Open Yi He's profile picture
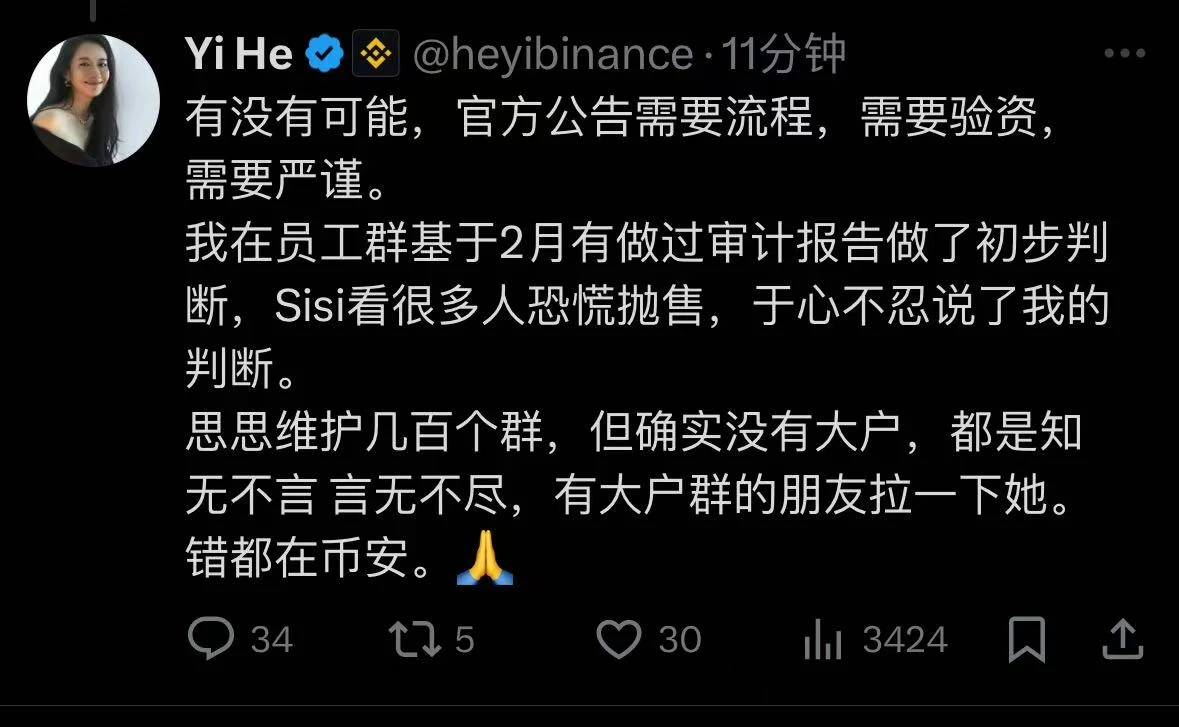 [93, 100]
